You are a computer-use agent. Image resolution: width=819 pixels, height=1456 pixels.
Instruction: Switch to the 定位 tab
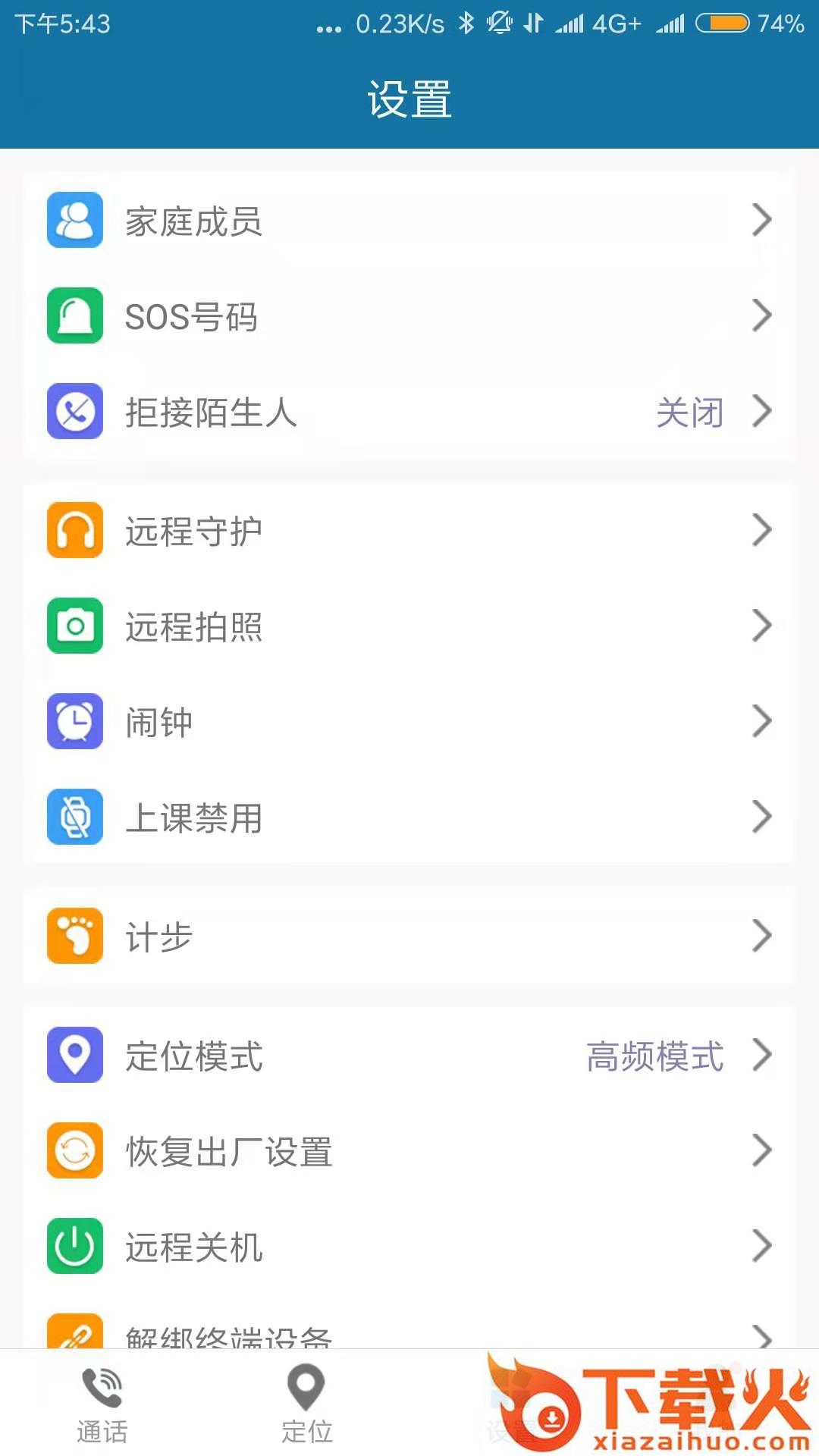tap(306, 1404)
